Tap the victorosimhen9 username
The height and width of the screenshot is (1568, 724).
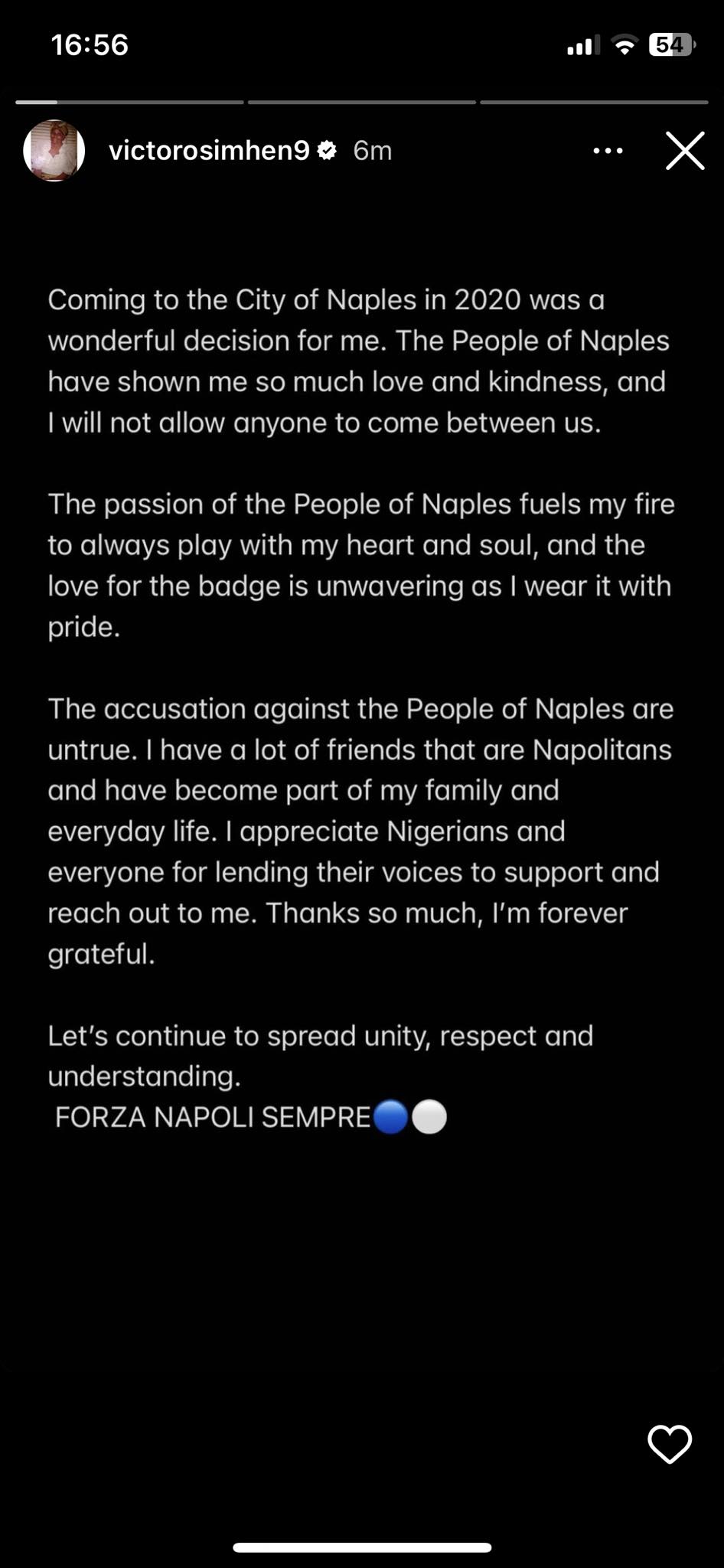[x=209, y=151]
